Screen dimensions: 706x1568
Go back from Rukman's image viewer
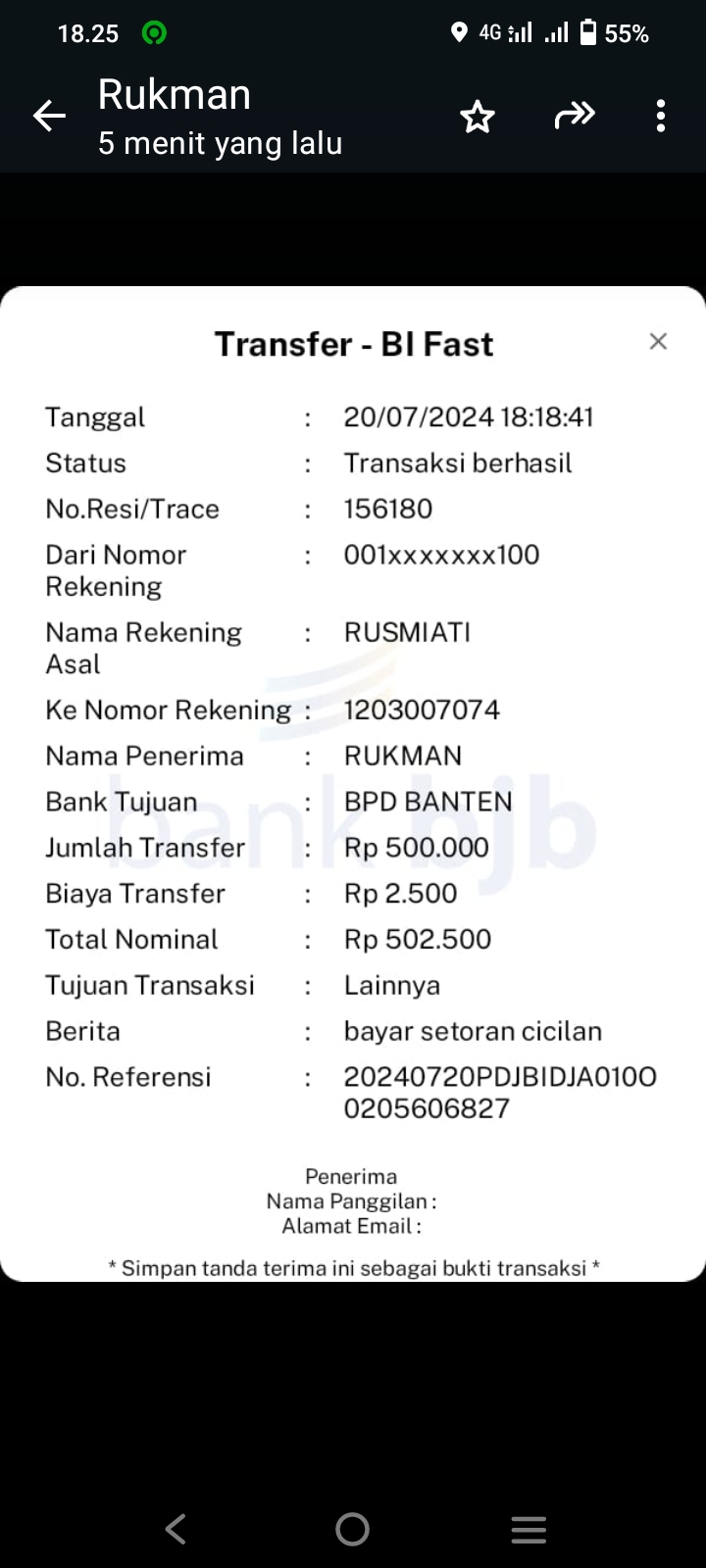point(49,117)
